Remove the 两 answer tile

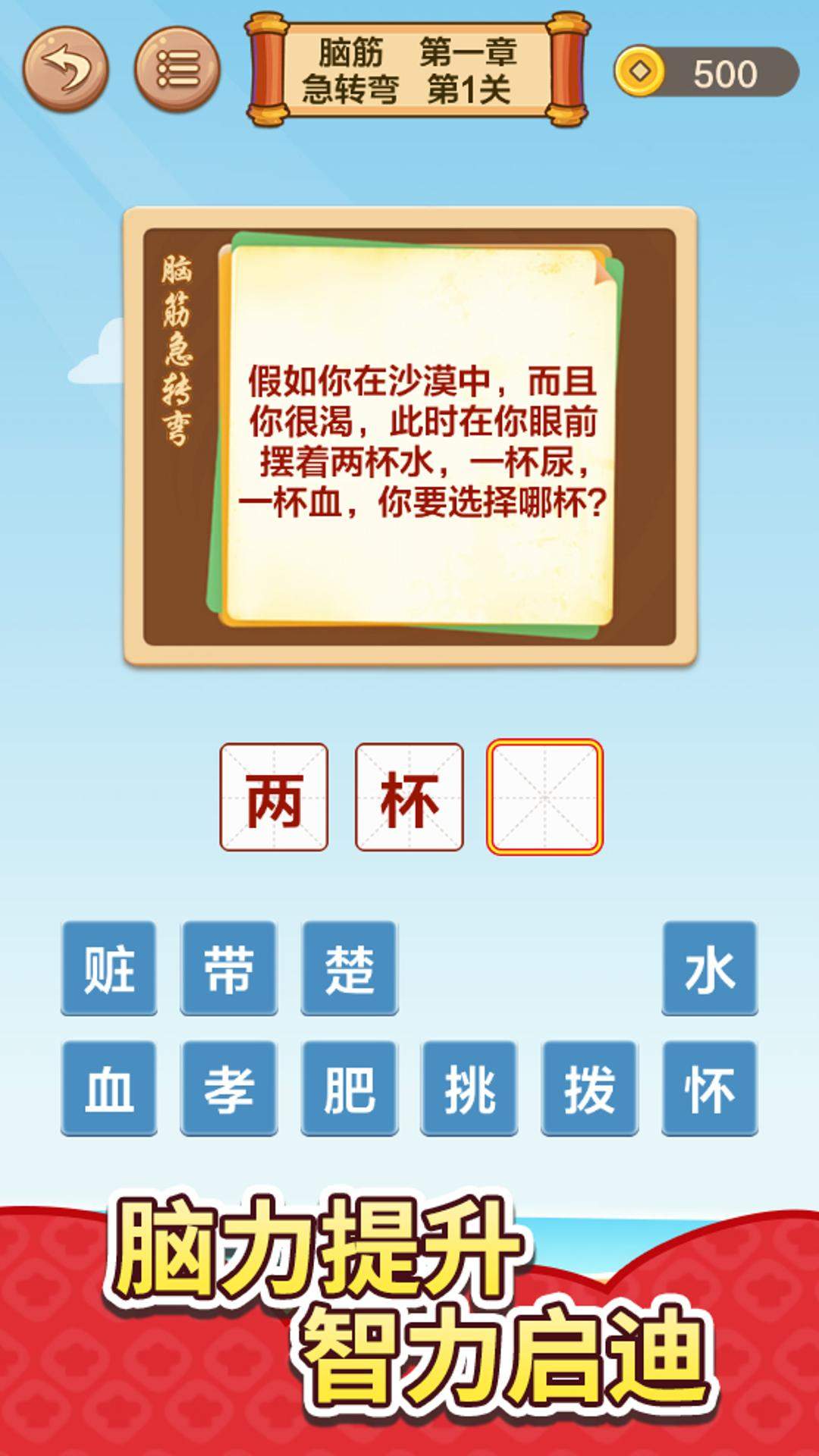tap(274, 797)
